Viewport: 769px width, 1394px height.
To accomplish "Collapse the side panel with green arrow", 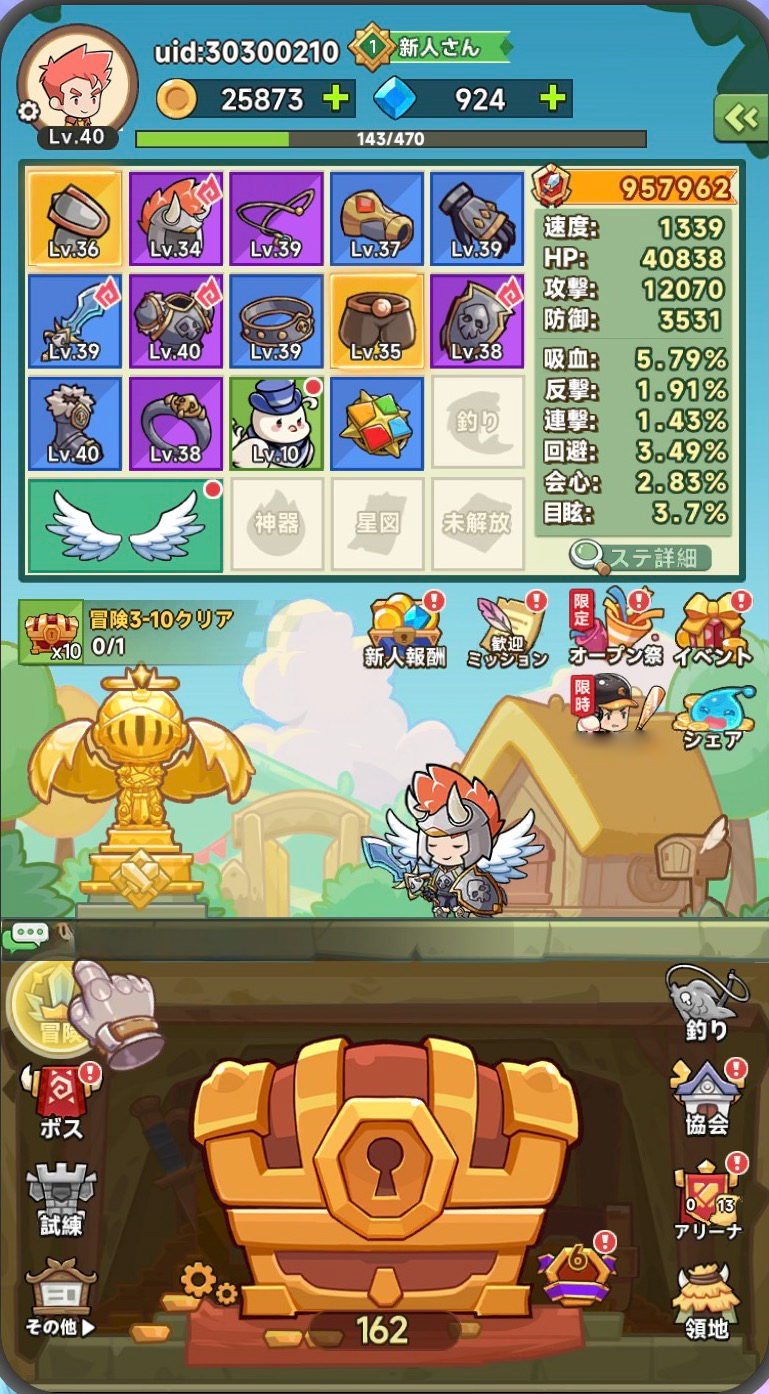I will coord(741,119).
